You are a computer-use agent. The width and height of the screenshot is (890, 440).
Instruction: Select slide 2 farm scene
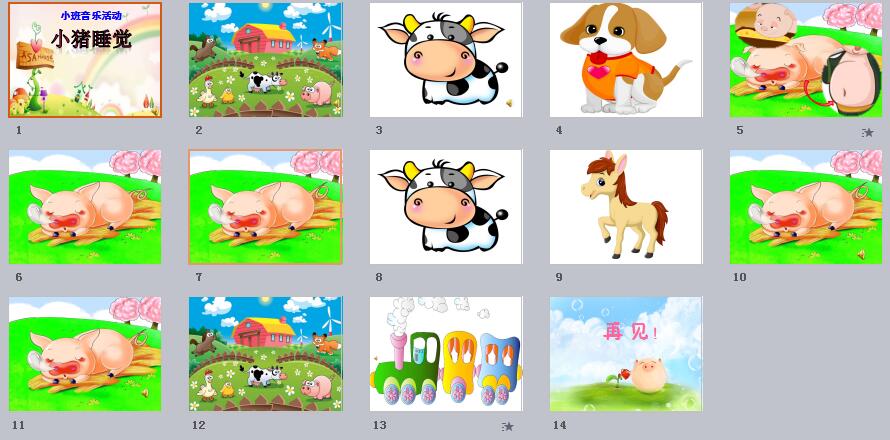point(265,60)
